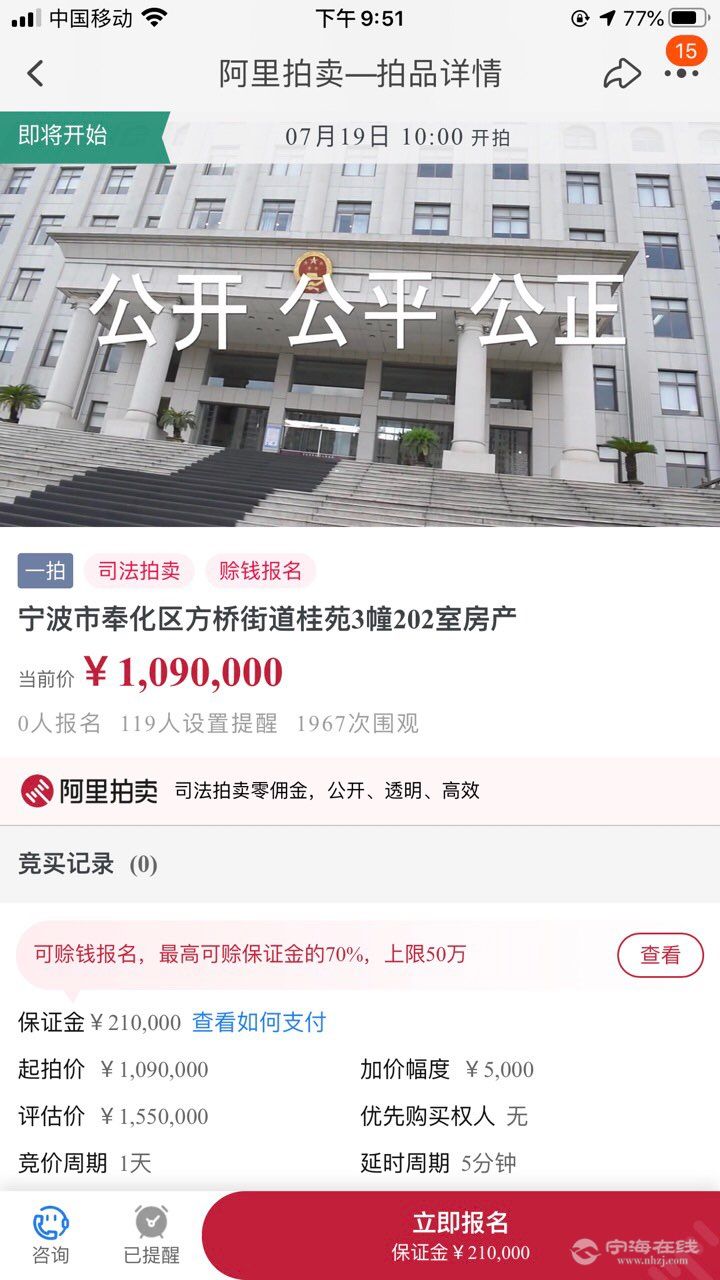Open the courthouse banner photo
Viewport: 720px width, 1280px height.
point(360,340)
